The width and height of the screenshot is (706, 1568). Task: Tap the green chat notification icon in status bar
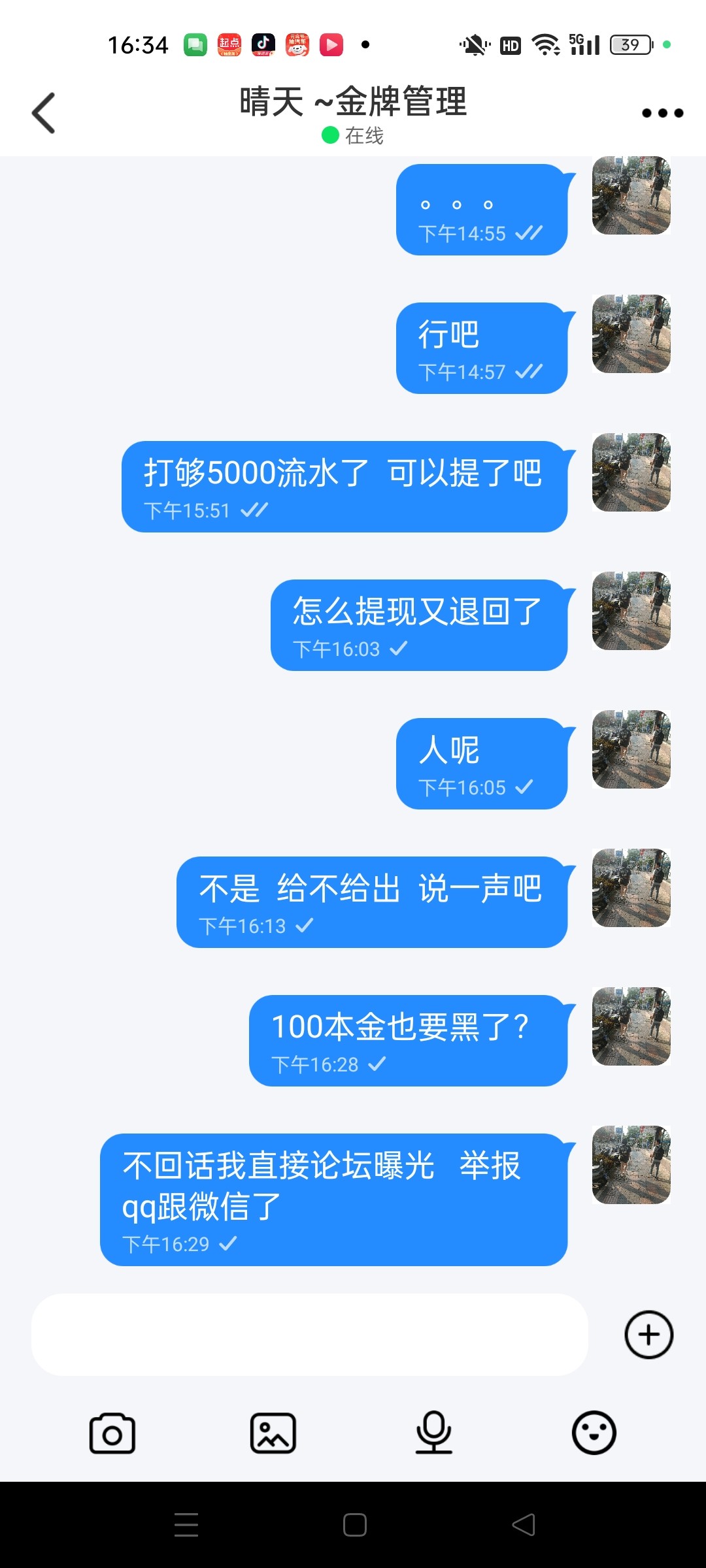tap(195, 44)
